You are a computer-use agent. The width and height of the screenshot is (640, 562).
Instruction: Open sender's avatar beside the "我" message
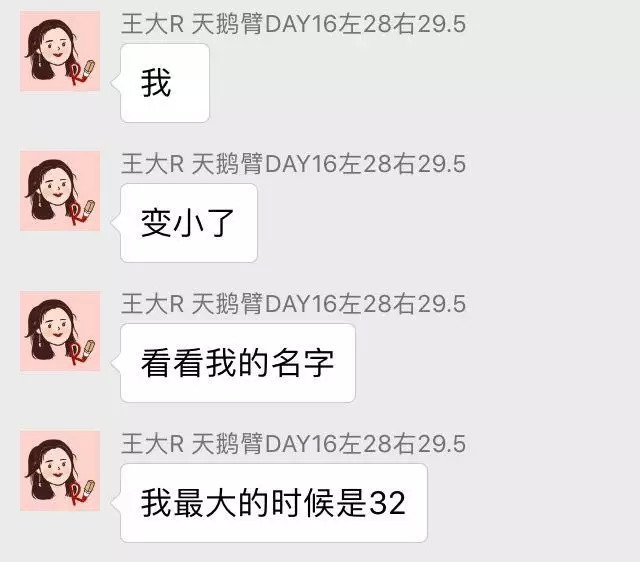[x=60, y=51]
